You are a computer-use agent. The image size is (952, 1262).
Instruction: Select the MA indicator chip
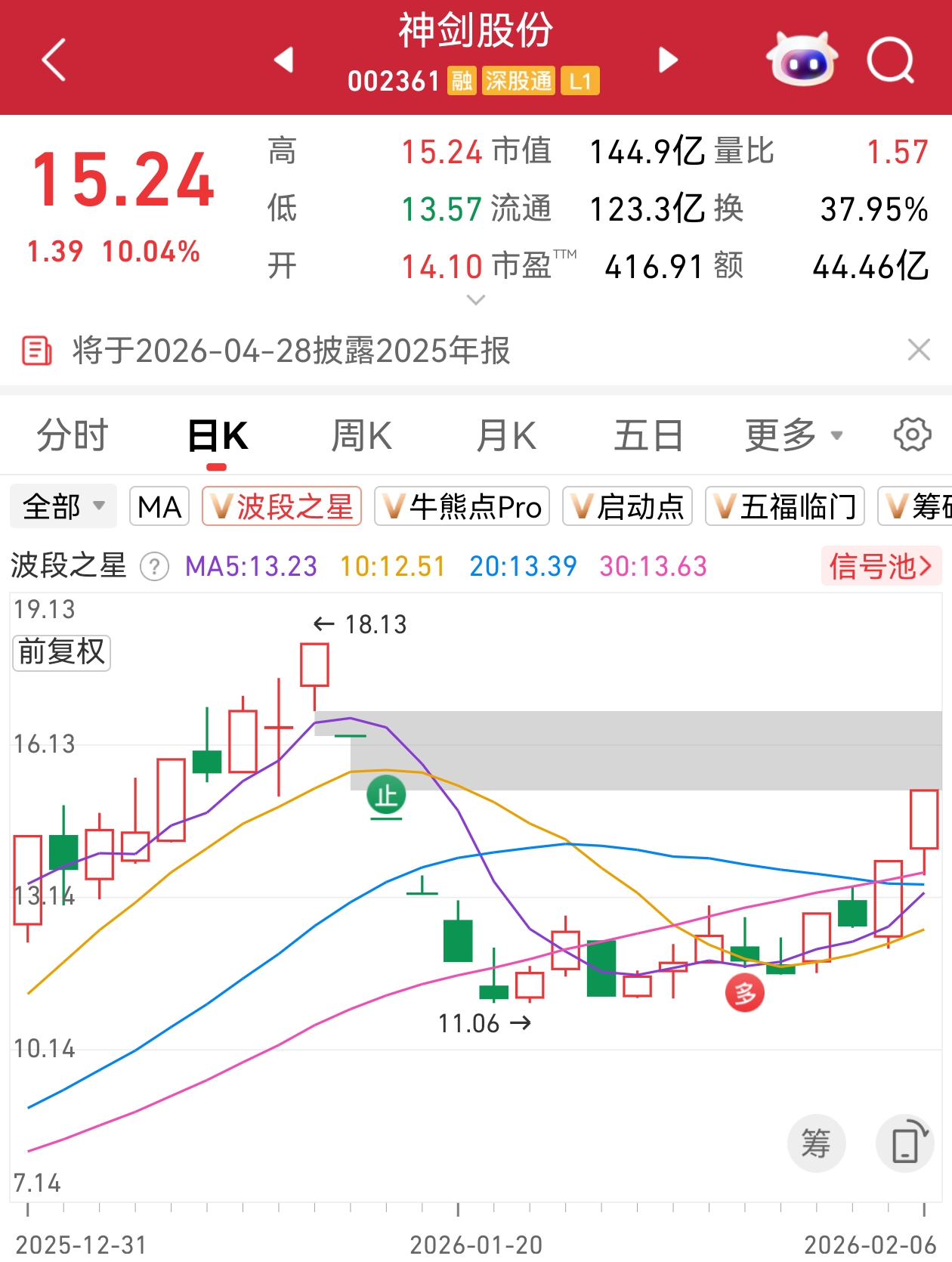pos(159,506)
